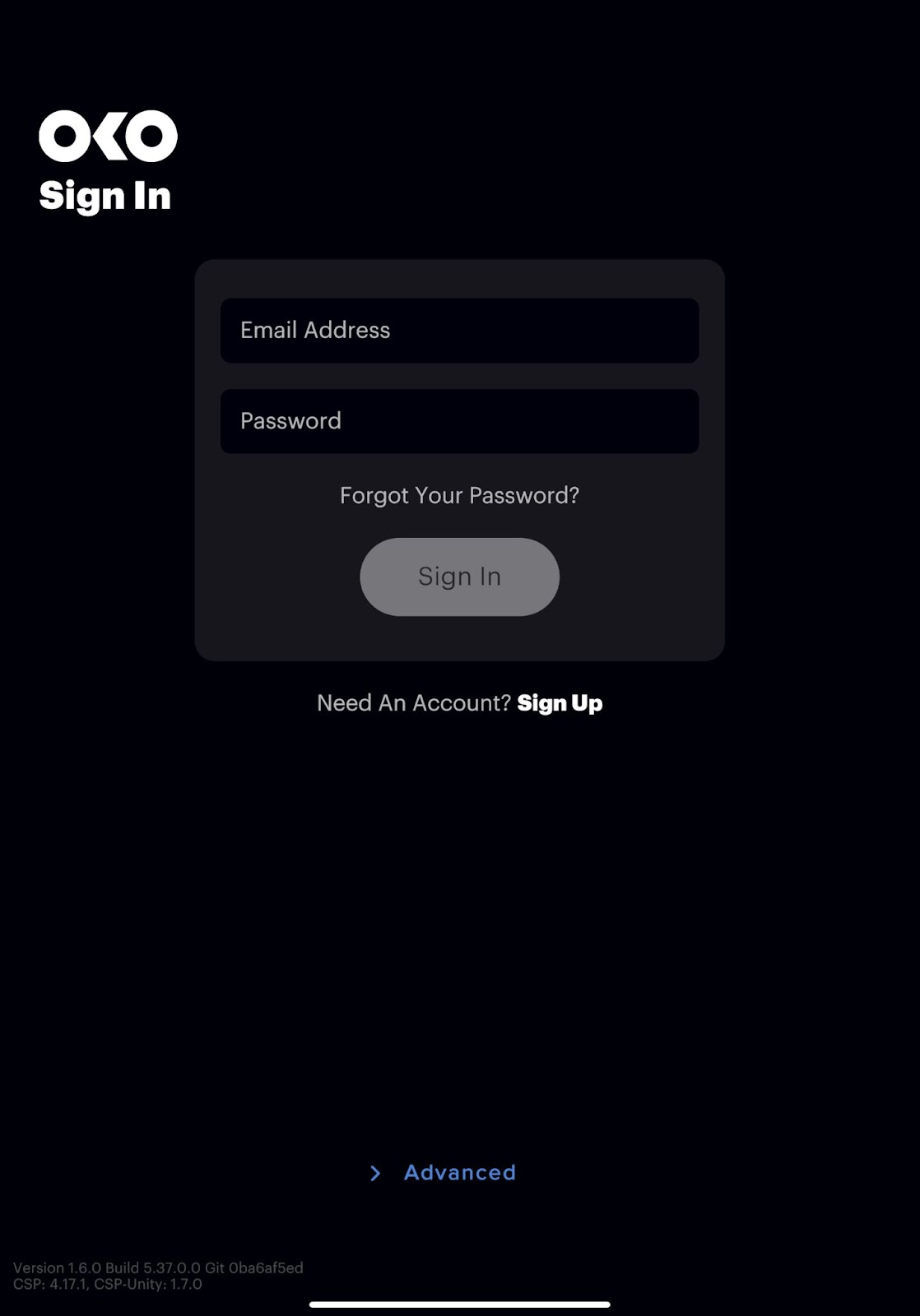
Task: Focus the Password field
Action: [459, 421]
